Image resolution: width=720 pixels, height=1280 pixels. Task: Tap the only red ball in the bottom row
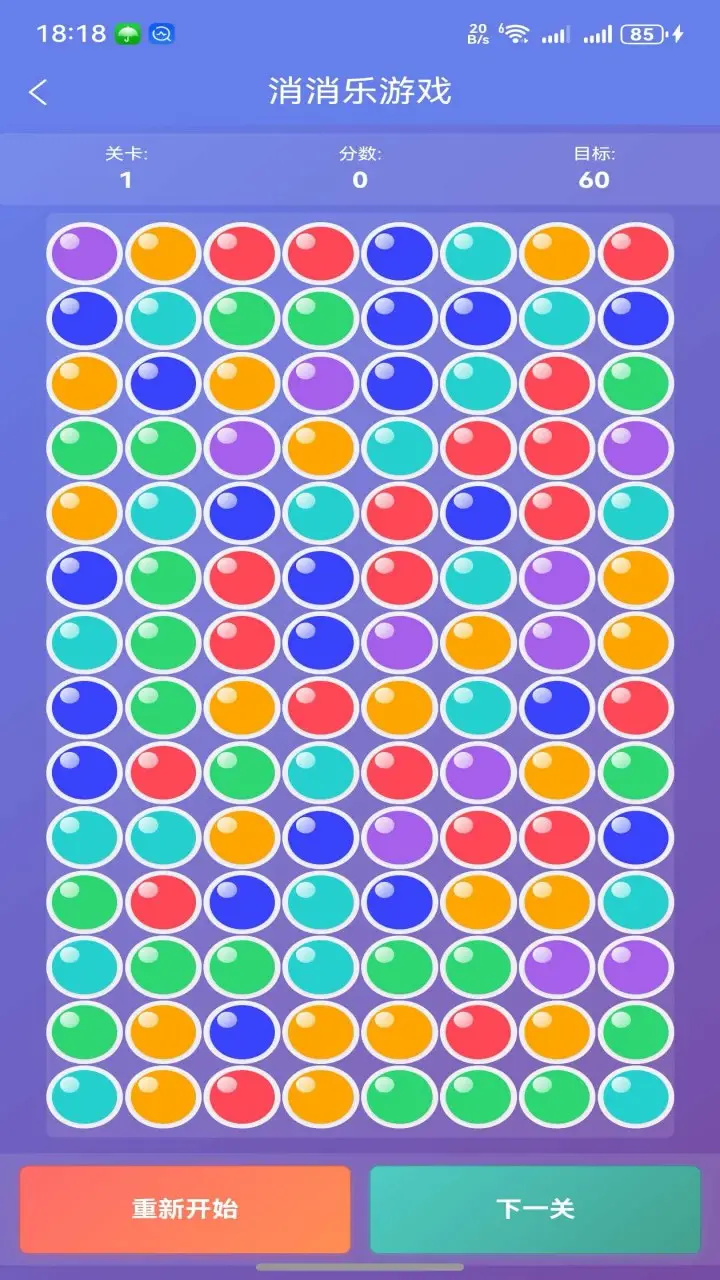point(242,1097)
